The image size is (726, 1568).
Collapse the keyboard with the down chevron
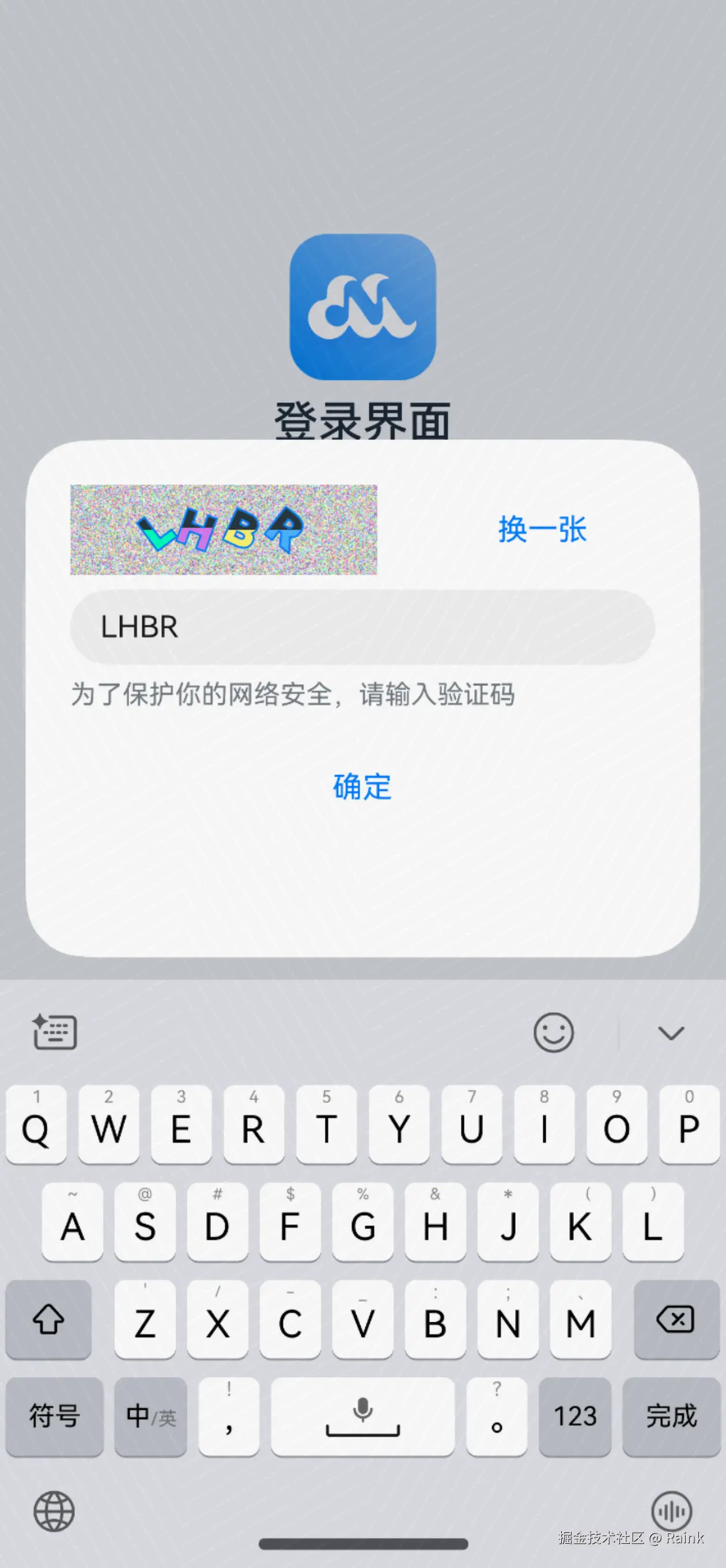[671, 1033]
